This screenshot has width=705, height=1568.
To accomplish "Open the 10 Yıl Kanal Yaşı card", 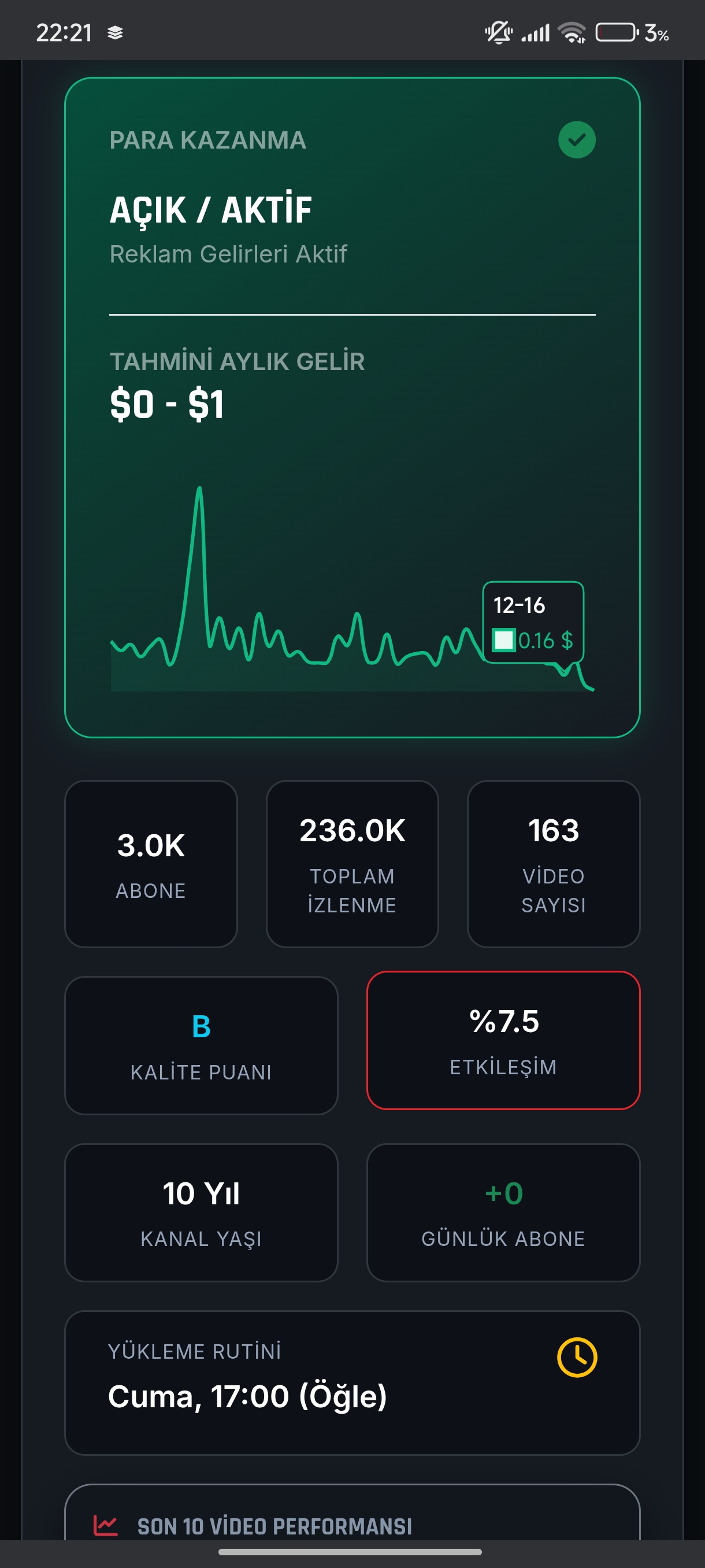I will [x=201, y=1212].
